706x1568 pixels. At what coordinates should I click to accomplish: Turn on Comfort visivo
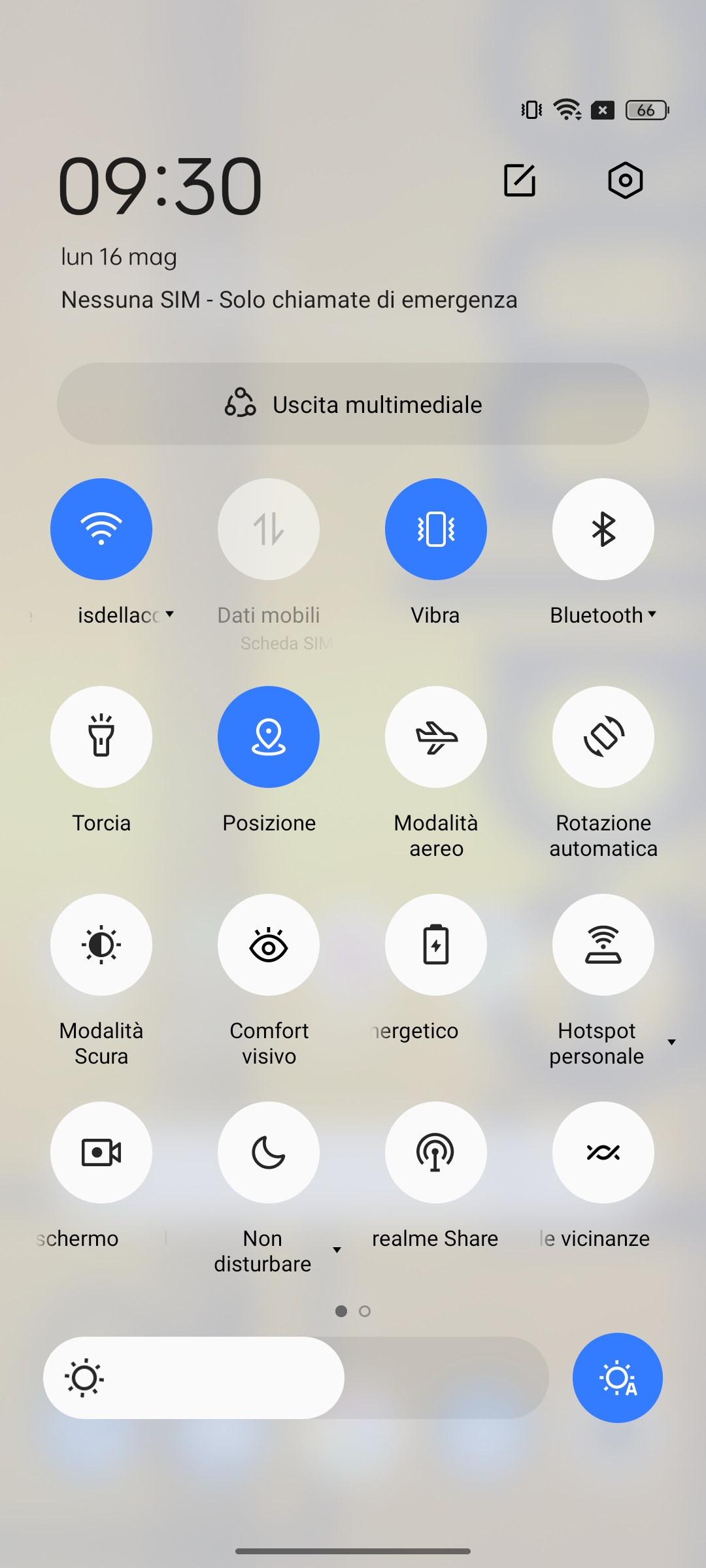click(x=269, y=945)
